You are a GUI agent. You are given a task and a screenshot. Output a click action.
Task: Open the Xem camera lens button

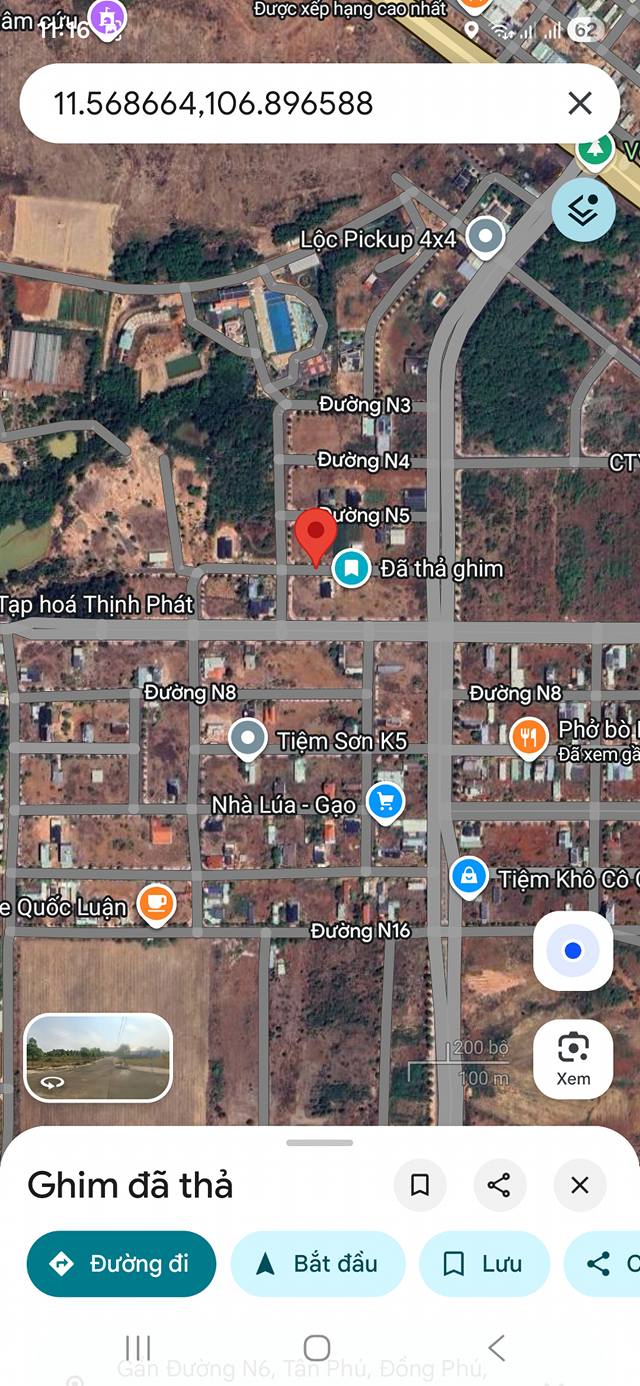tap(572, 1059)
